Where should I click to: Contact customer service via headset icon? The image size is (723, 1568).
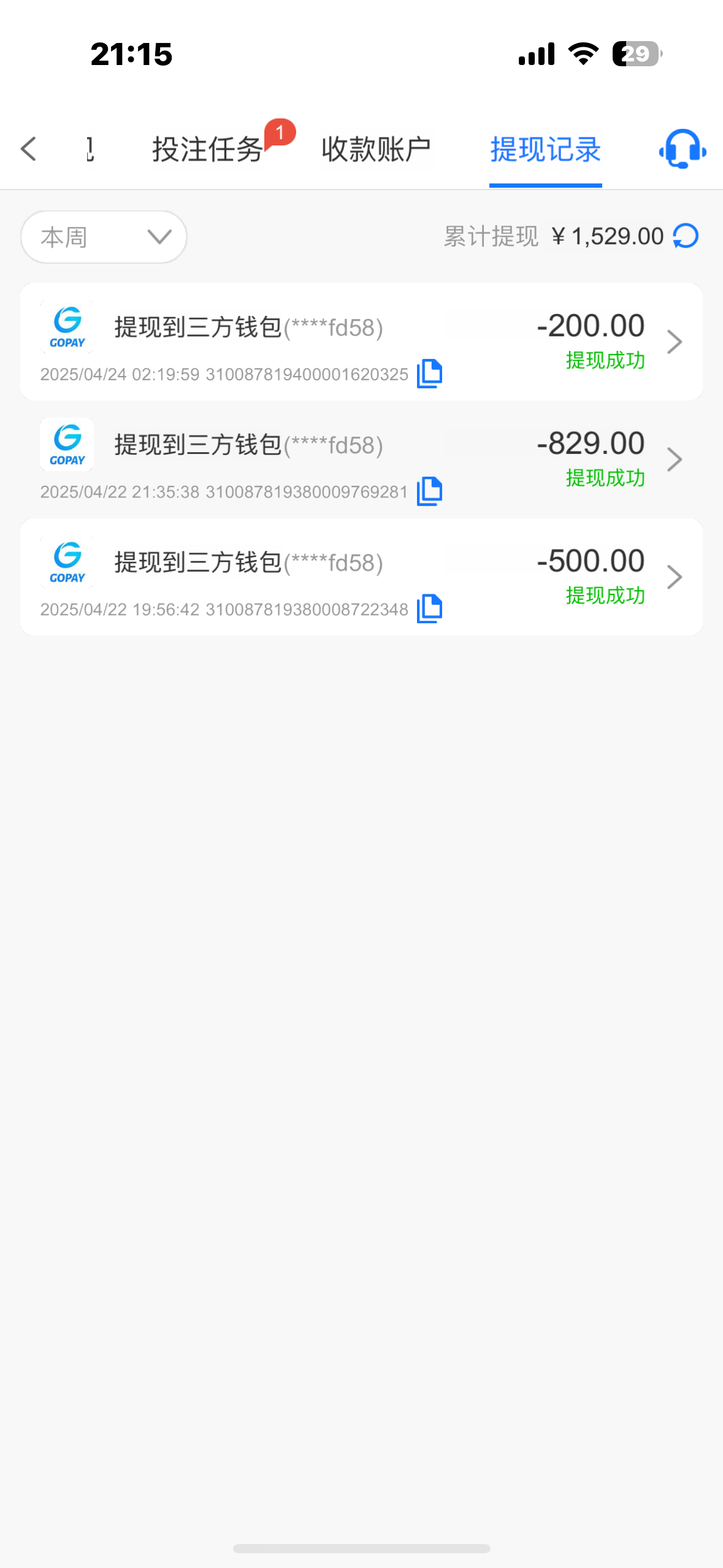point(682,149)
